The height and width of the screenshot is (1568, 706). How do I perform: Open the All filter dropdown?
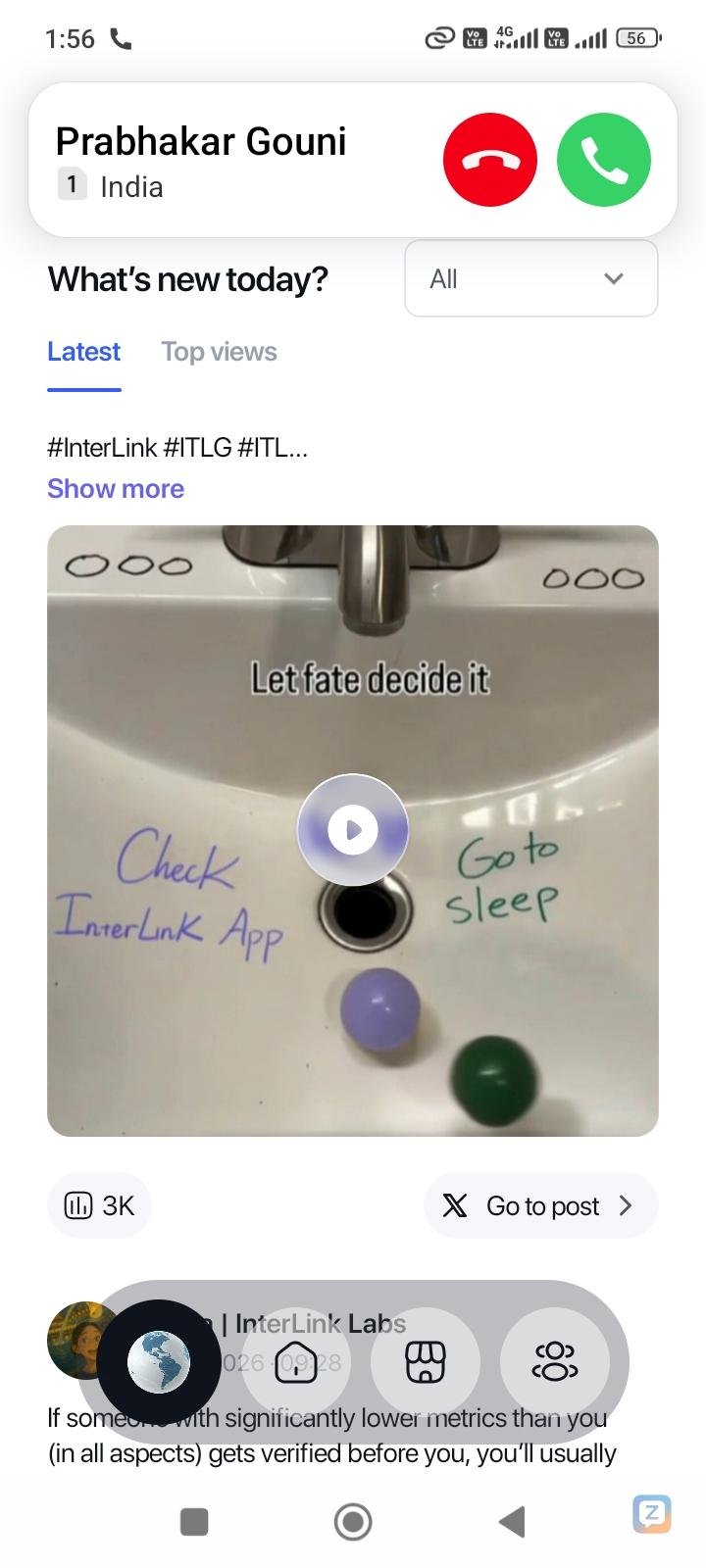(x=530, y=279)
